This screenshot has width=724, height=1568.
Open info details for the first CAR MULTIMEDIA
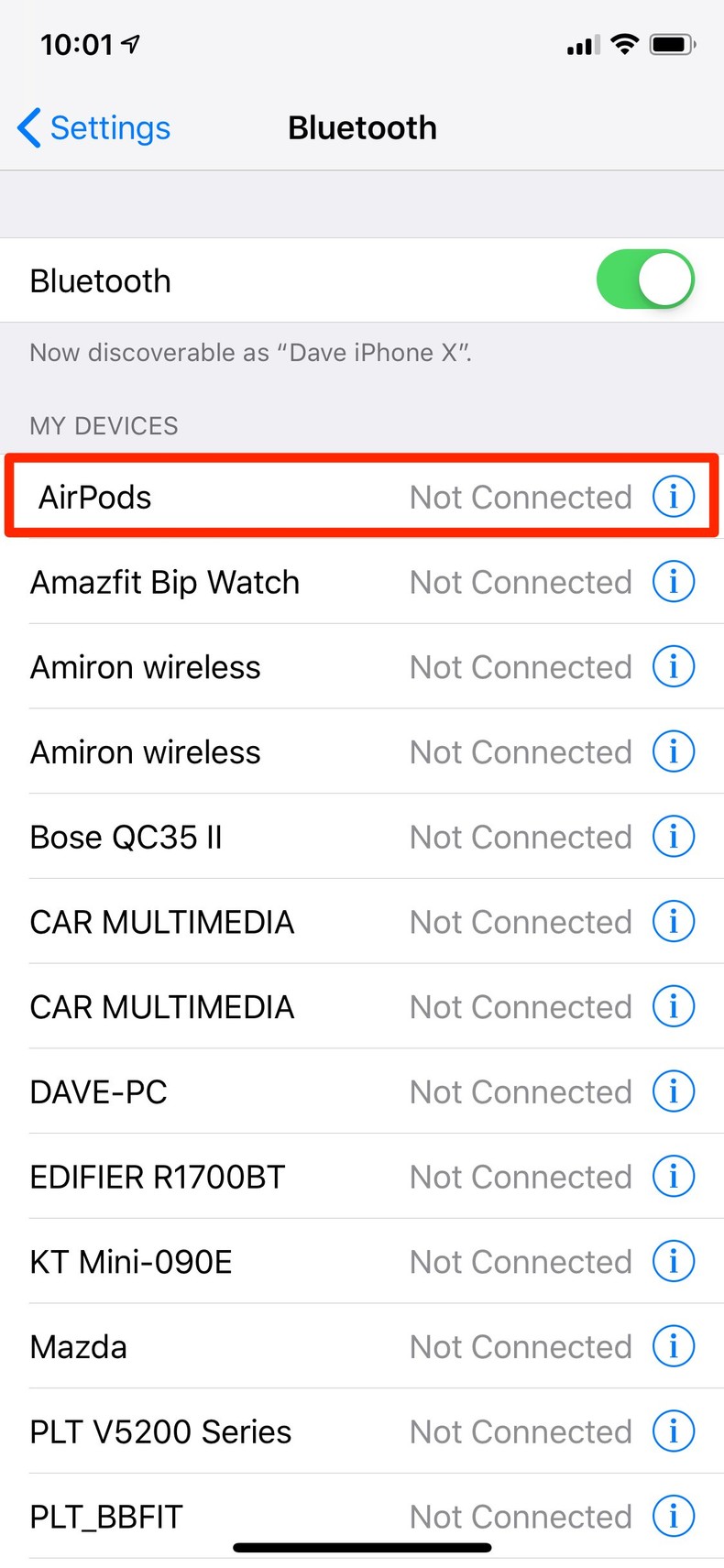674,921
